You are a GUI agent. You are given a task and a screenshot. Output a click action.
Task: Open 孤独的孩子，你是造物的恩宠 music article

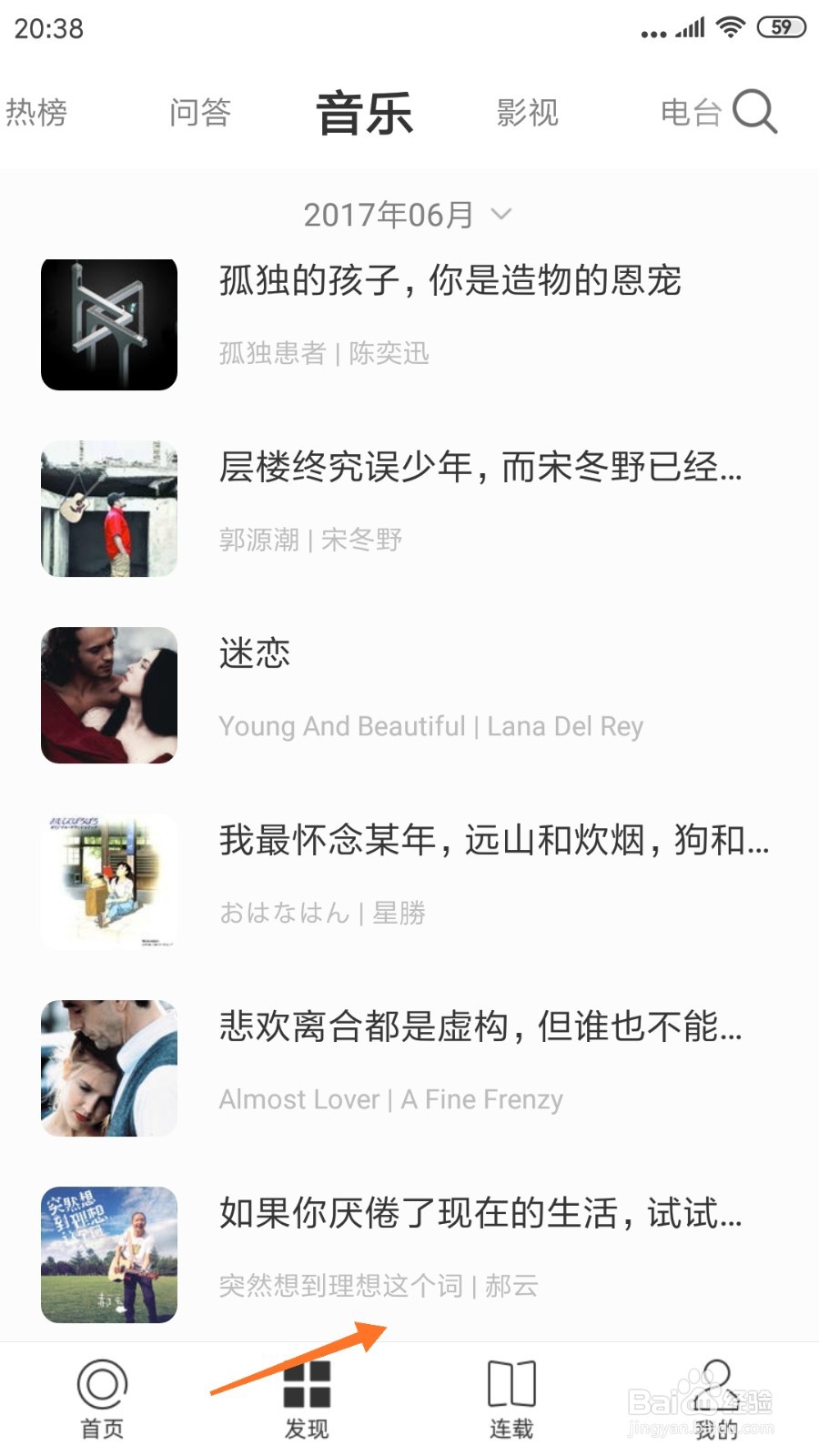[450, 281]
